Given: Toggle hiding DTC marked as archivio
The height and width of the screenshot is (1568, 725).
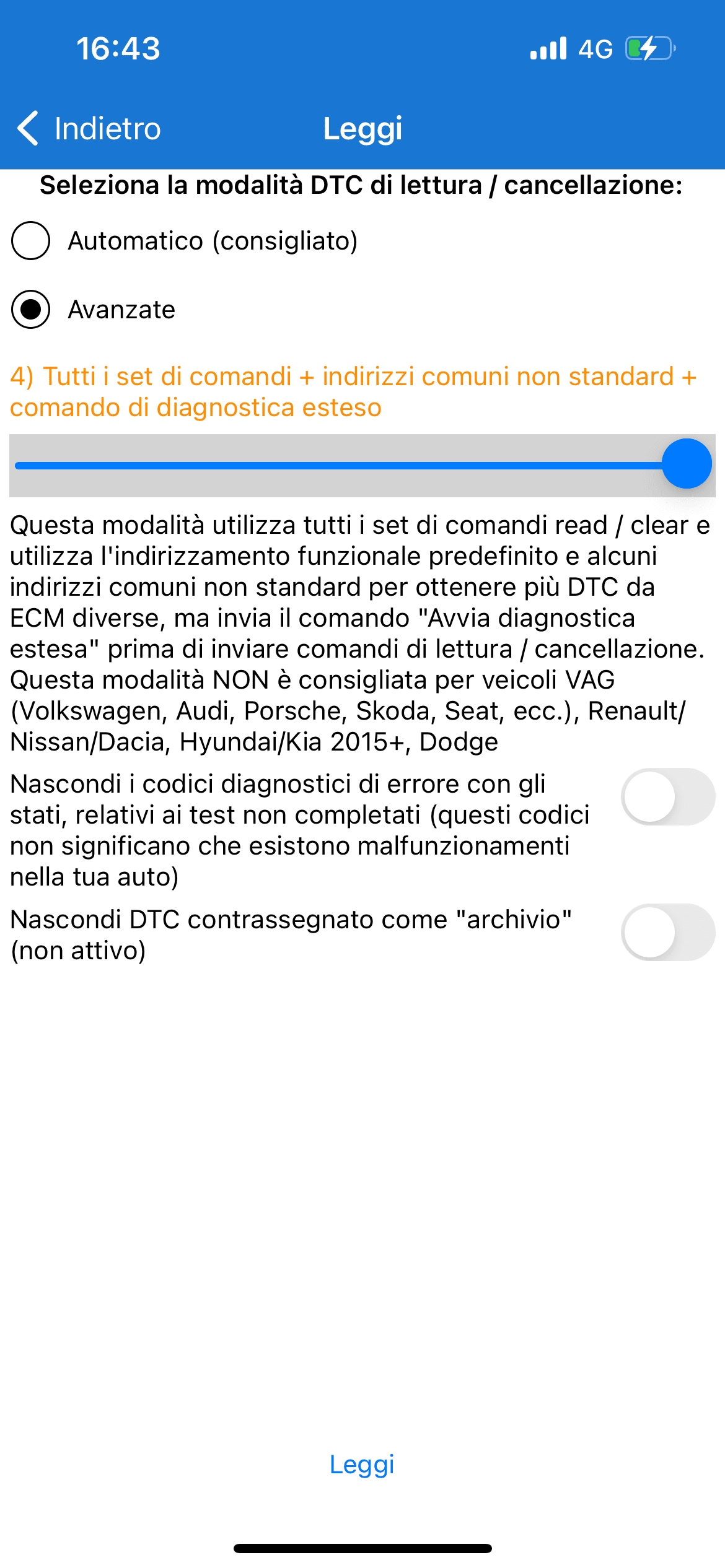Looking at the screenshot, I should coord(668,933).
